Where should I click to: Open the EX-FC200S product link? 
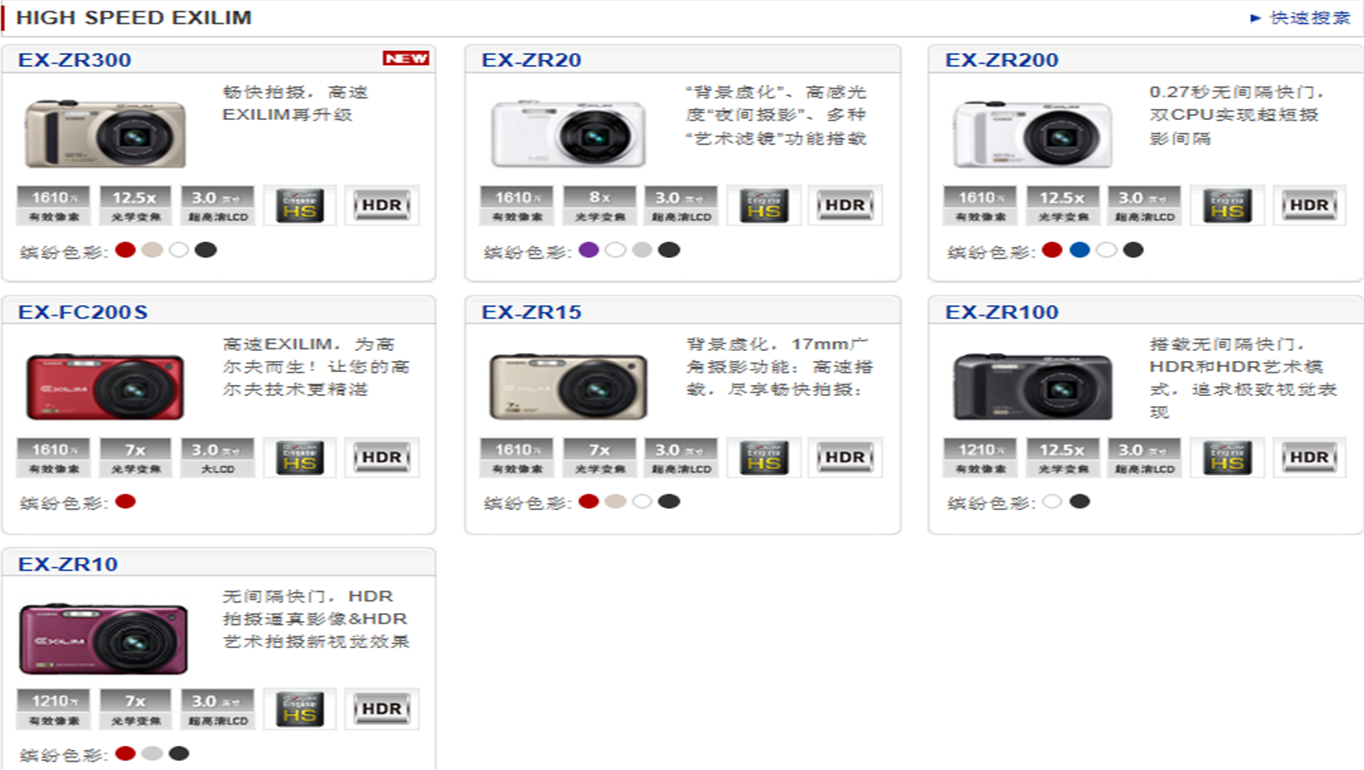pyautogui.click(x=83, y=312)
